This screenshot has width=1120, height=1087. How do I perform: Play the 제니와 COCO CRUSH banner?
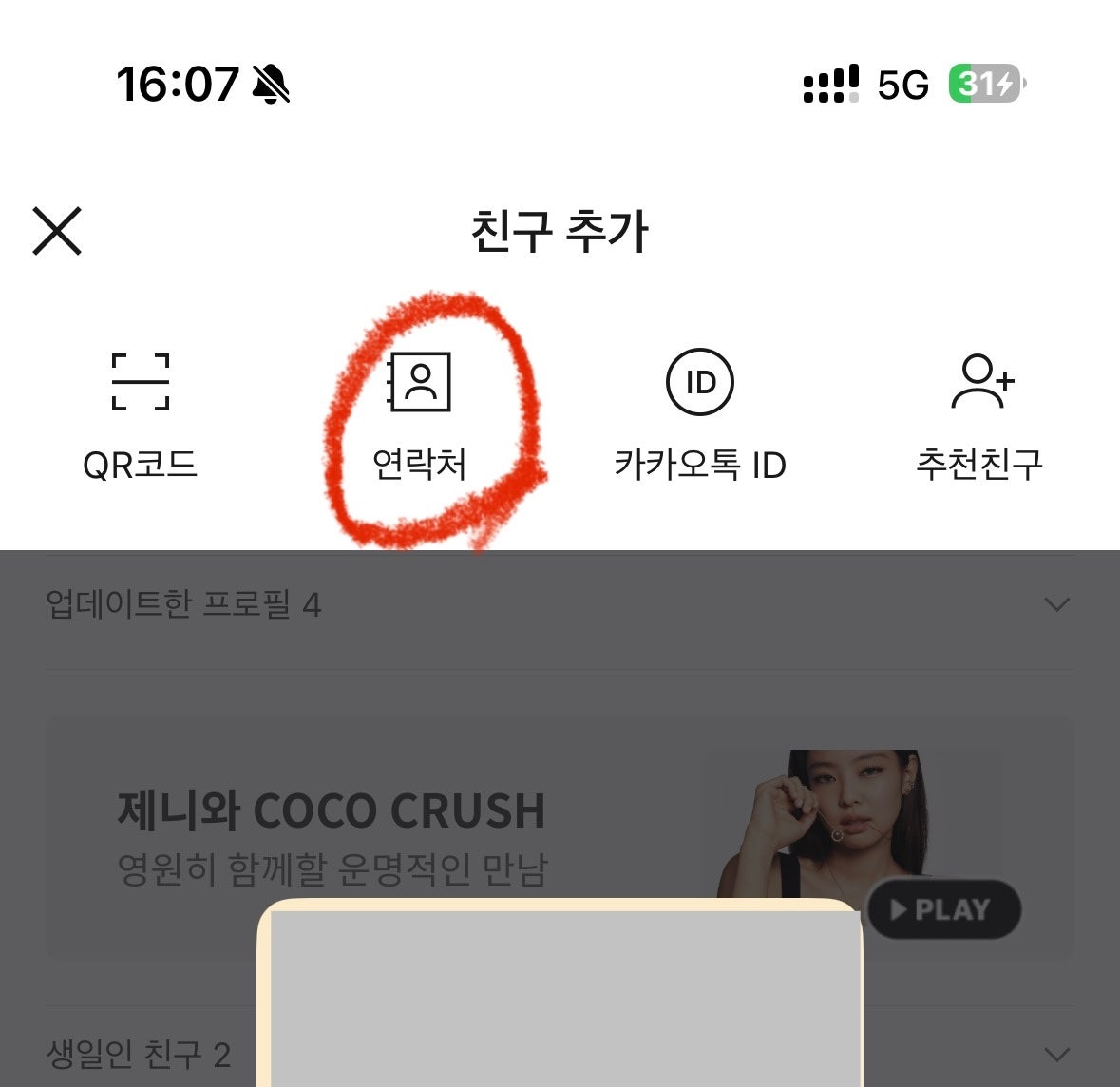(943, 909)
